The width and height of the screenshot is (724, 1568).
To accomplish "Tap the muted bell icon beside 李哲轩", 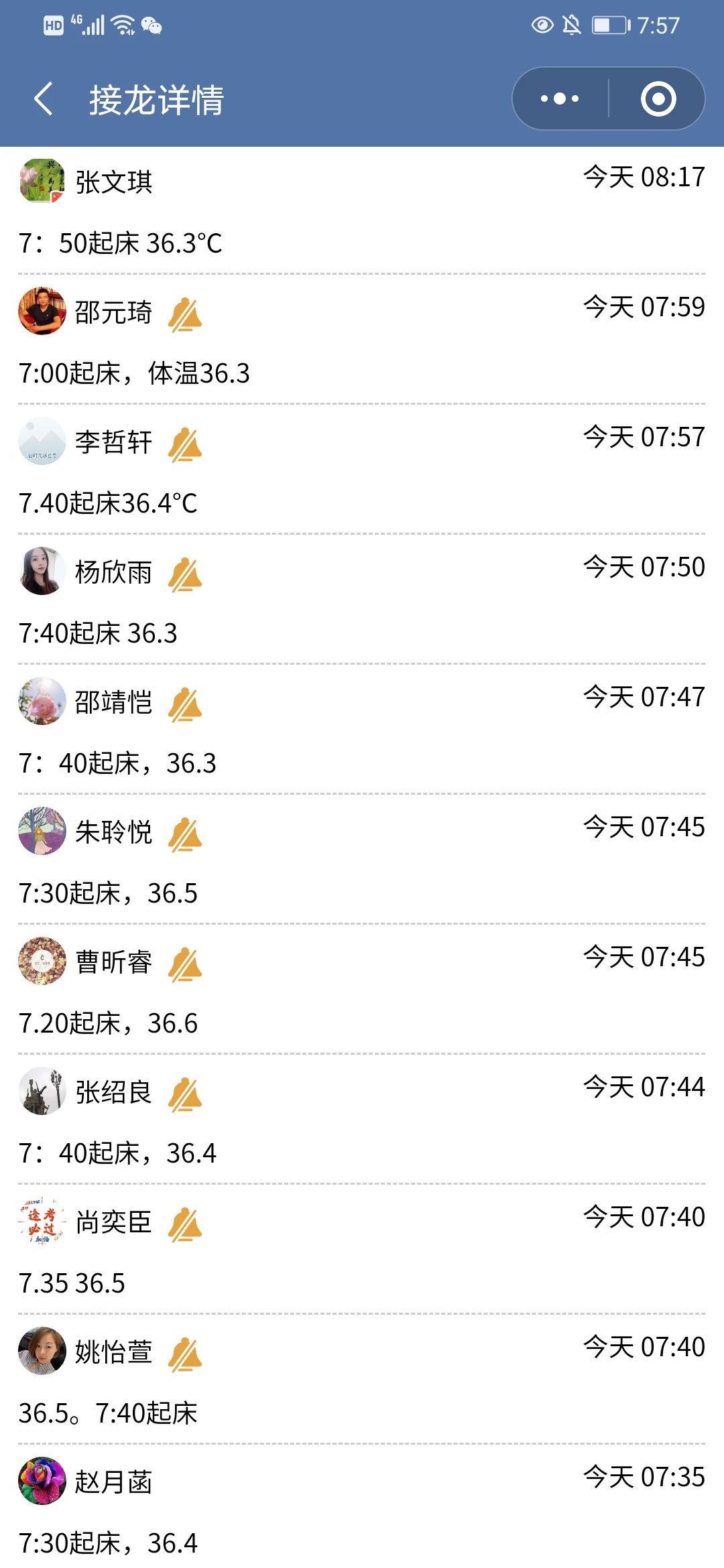I will [186, 445].
